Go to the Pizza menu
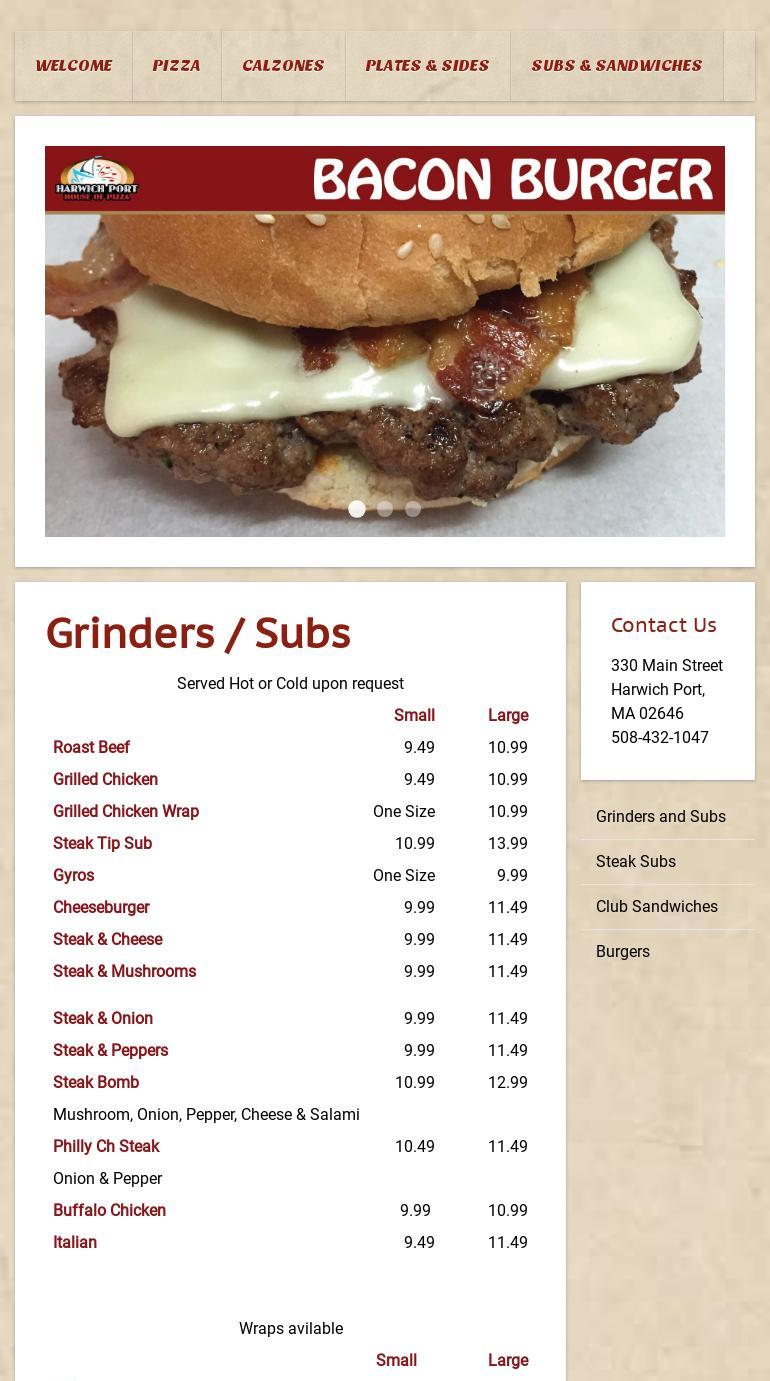The image size is (770, 1381). 177,66
